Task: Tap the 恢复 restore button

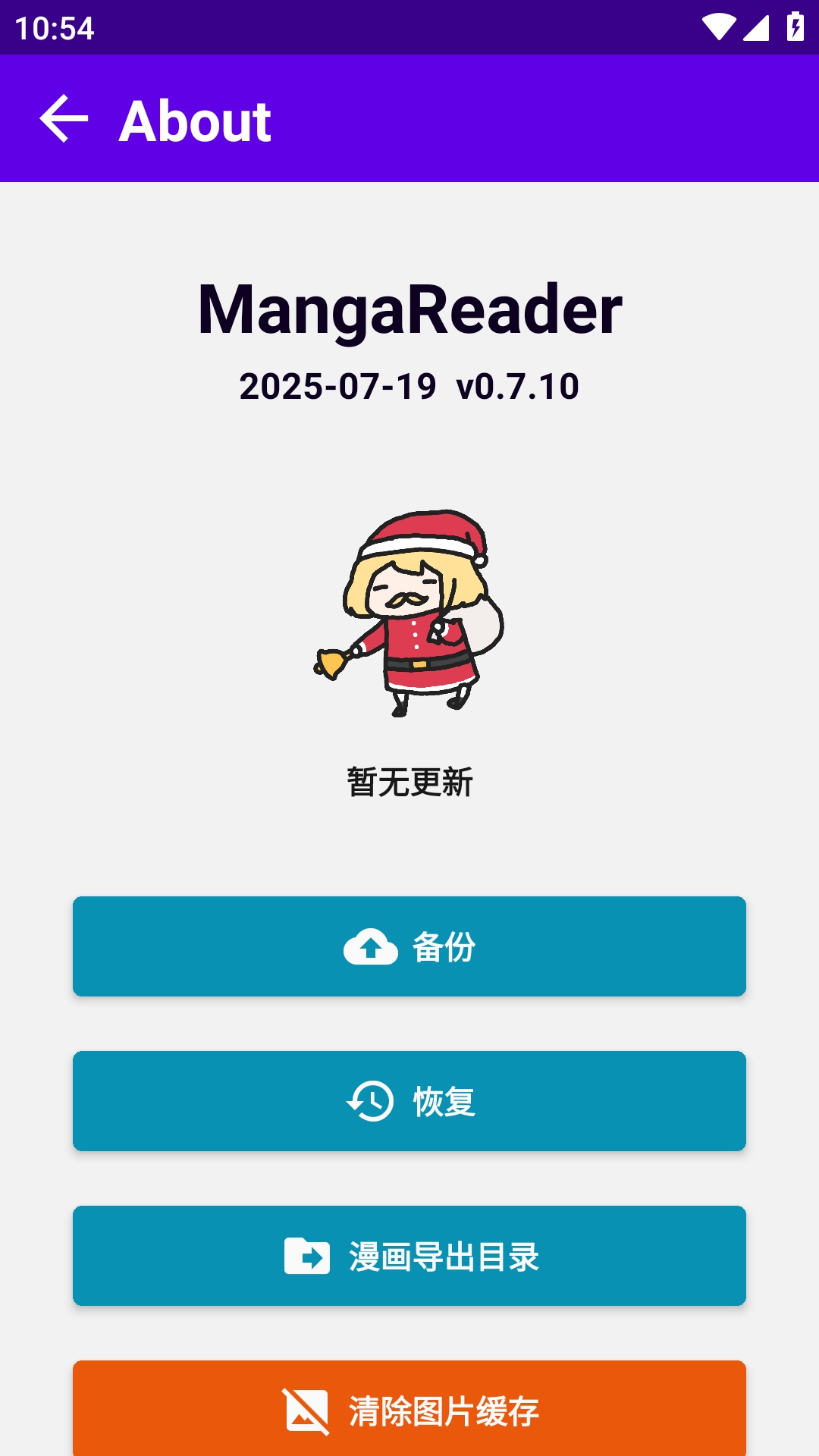Action: pos(409,1101)
